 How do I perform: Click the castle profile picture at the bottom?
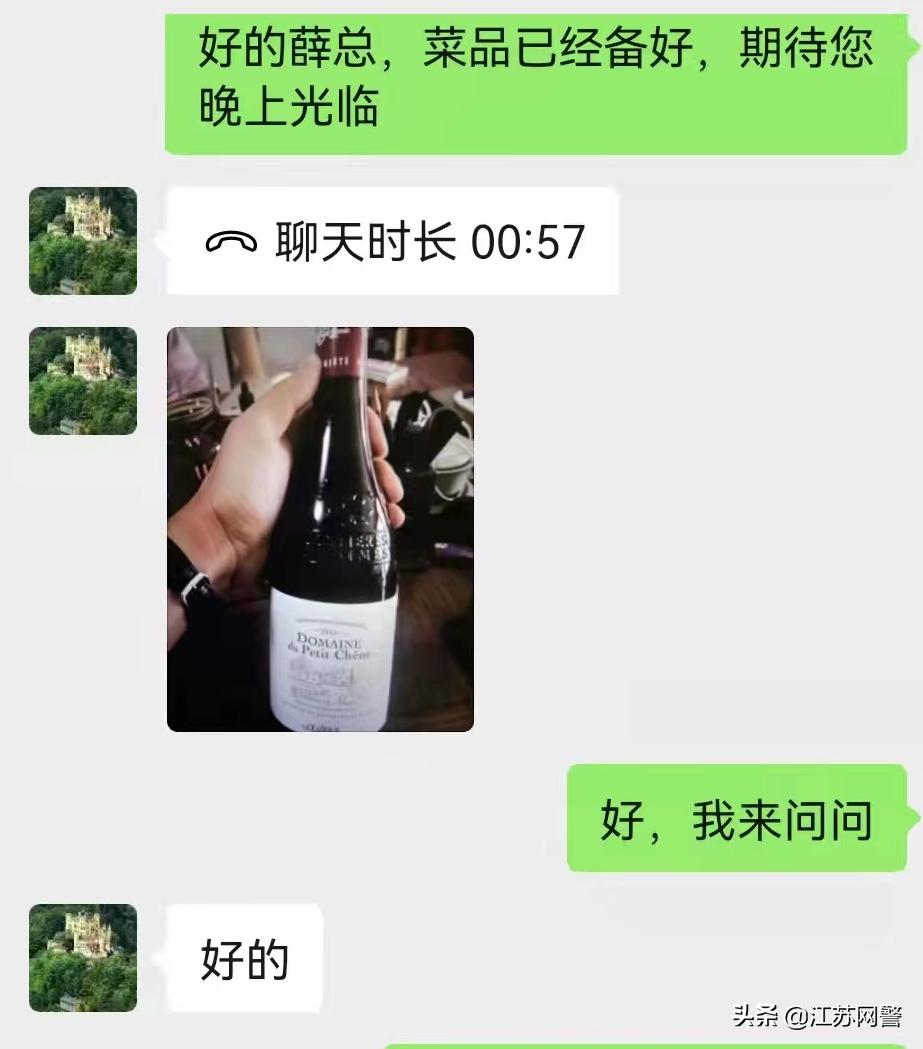[83, 955]
